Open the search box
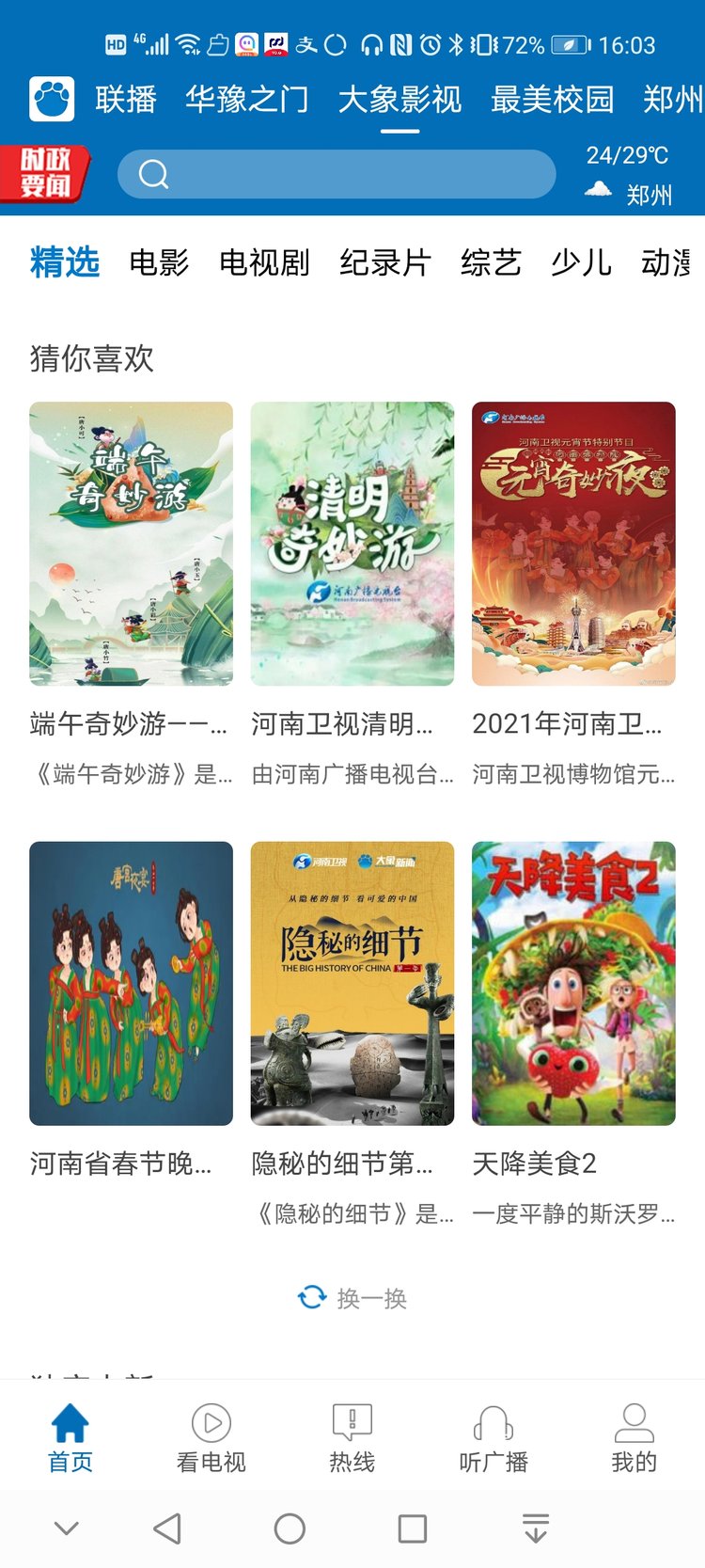 tap(337, 174)
